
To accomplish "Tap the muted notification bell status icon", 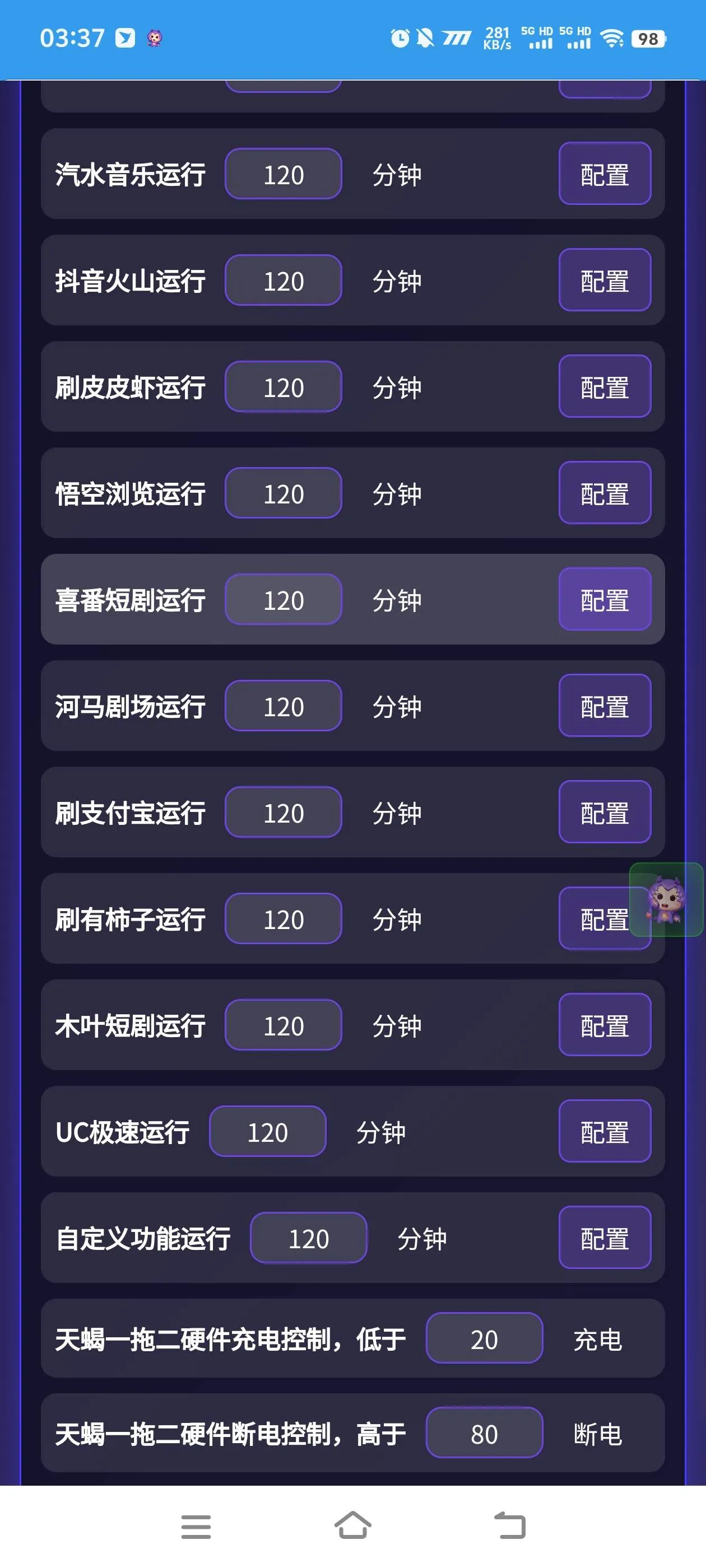I will pos(428,38).
